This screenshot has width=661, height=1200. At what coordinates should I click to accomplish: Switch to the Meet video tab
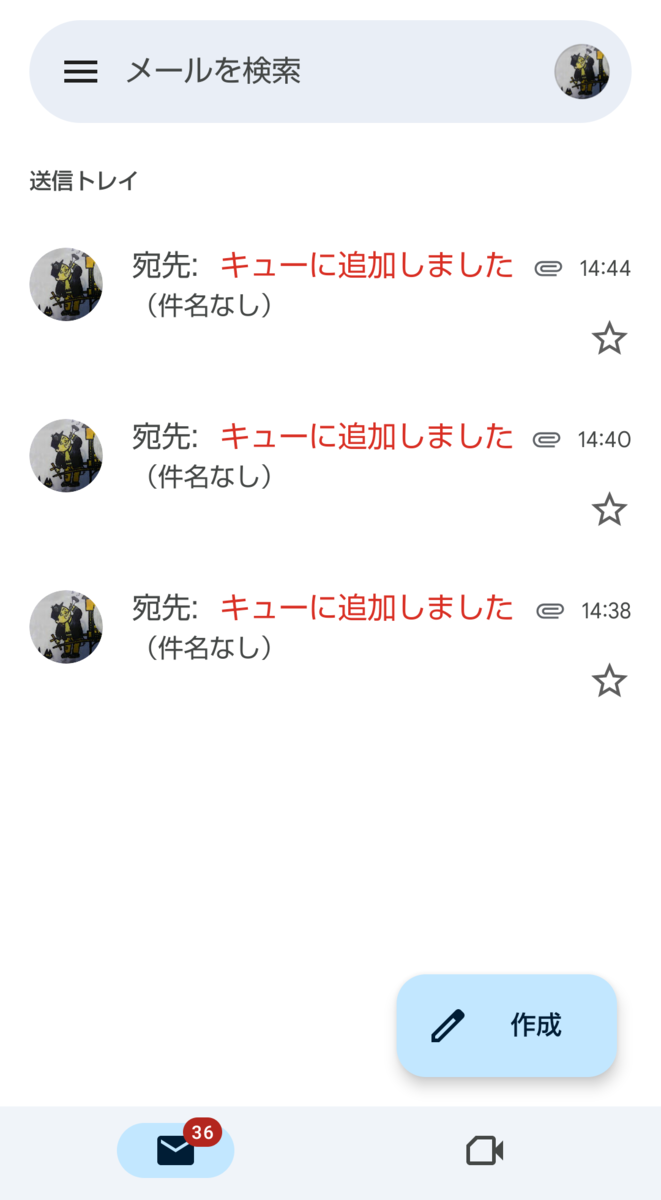coord(485,1151)
